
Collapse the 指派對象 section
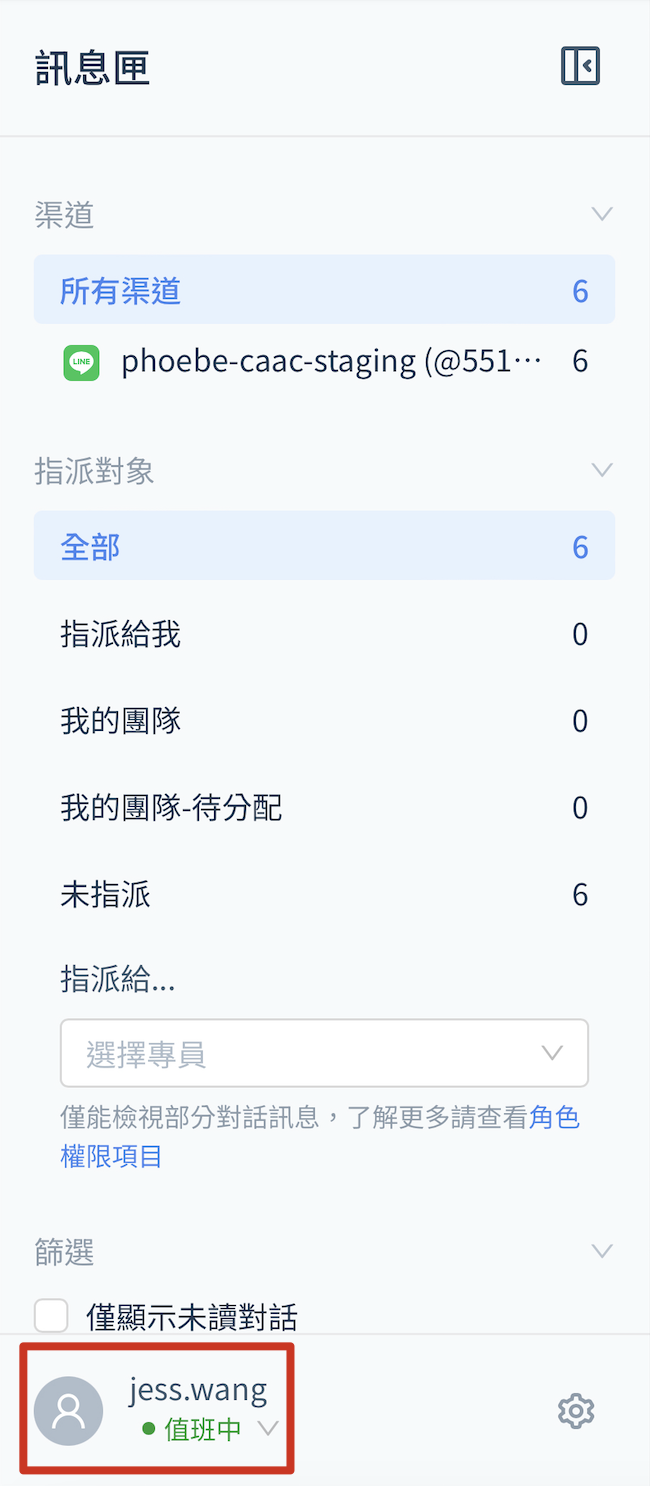(601, 470)
